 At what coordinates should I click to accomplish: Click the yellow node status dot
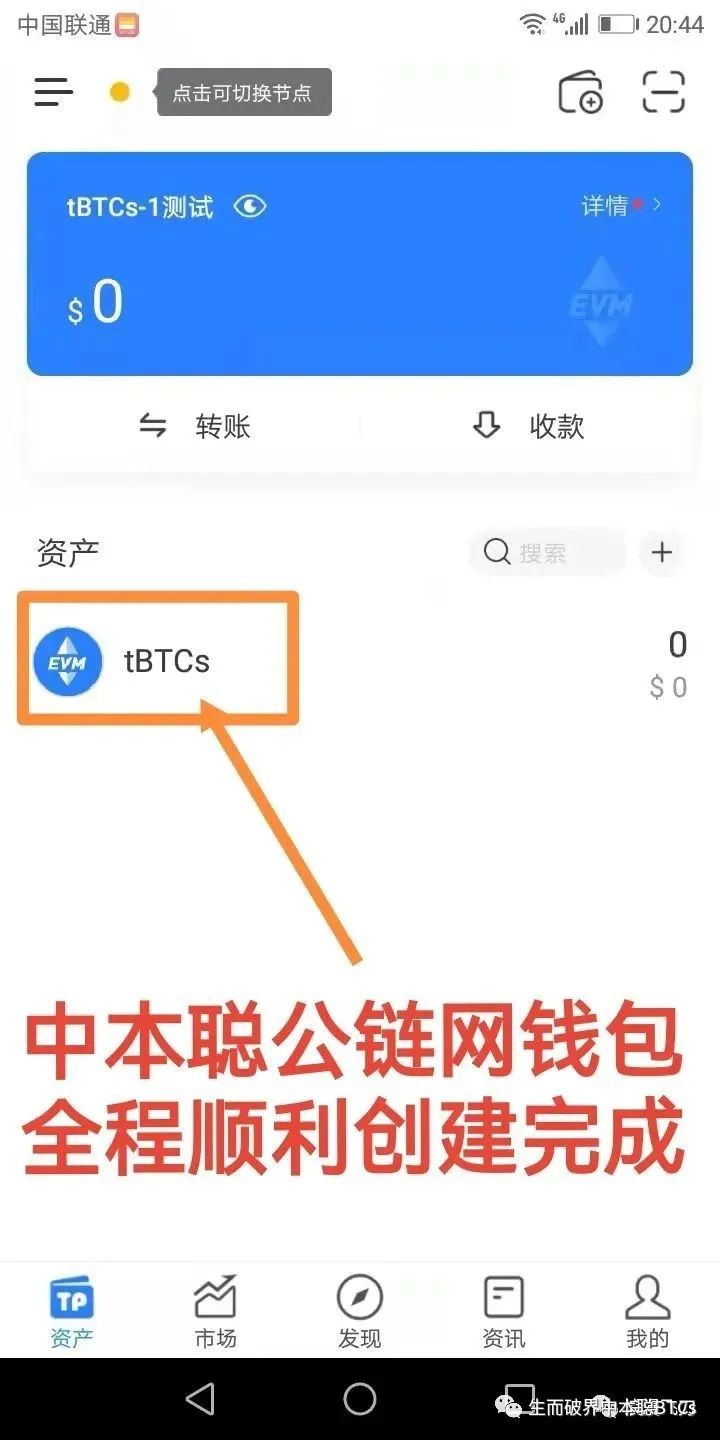click(x=121, y=91)
